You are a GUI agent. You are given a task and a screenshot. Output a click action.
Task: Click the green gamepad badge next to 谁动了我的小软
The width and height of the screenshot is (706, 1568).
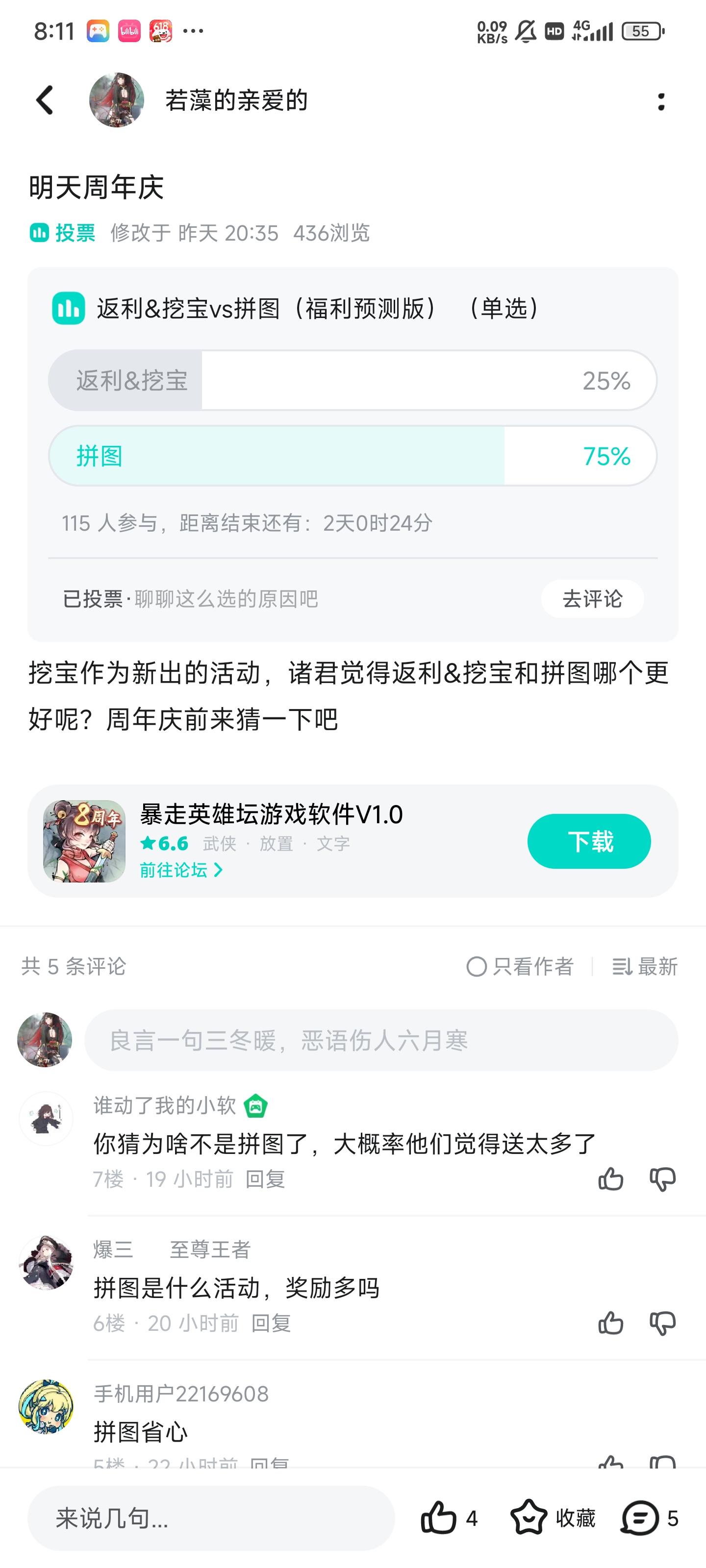point(256,1106)
